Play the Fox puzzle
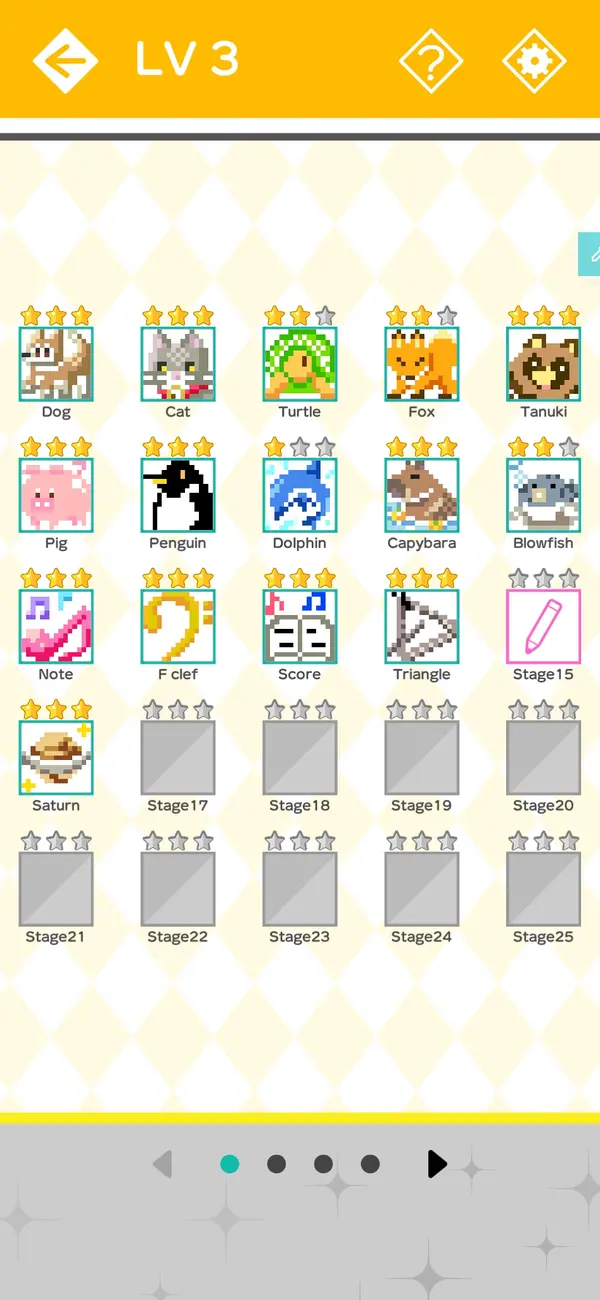Viewport: 600px width, 1300px height. tap(422, 364)
